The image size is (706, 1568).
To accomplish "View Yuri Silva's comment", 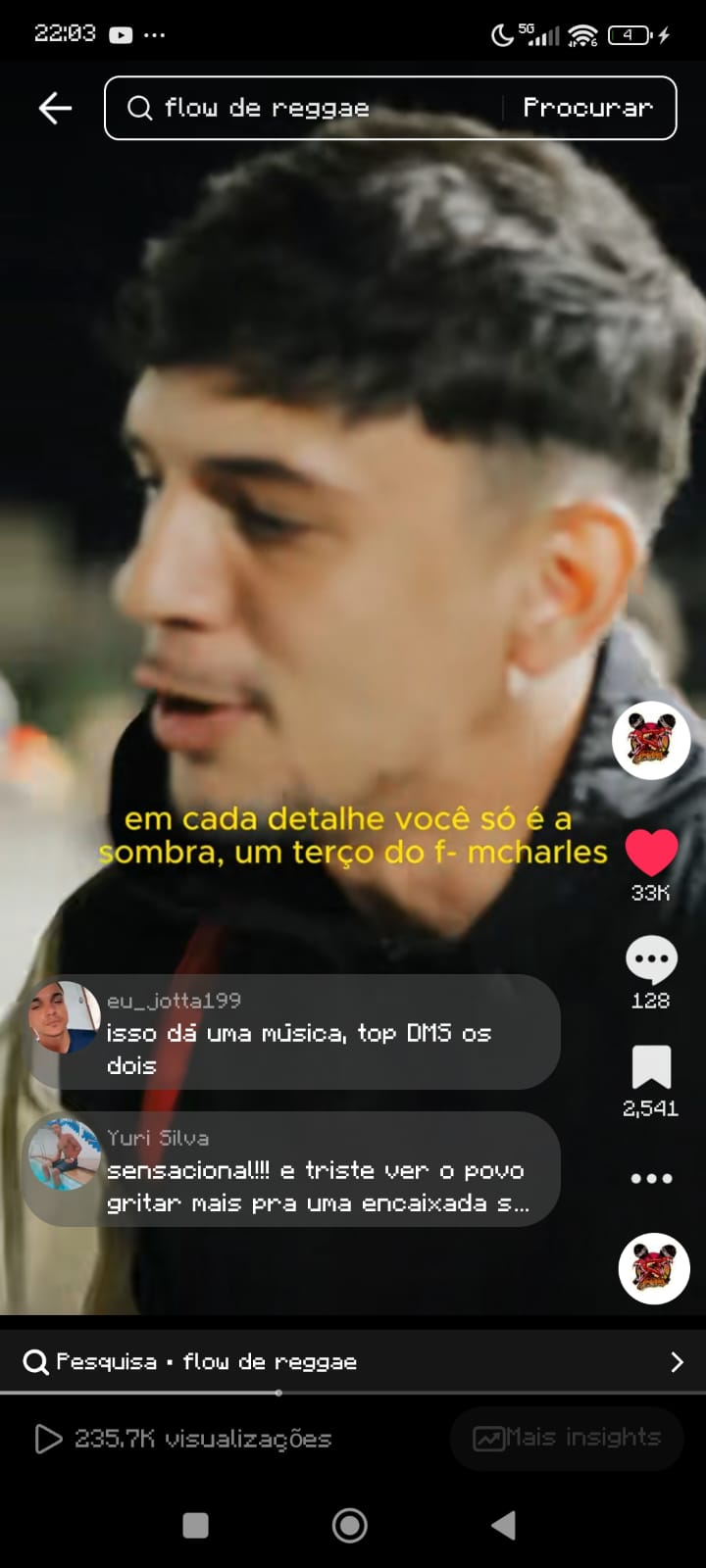I will [294, 1170].
